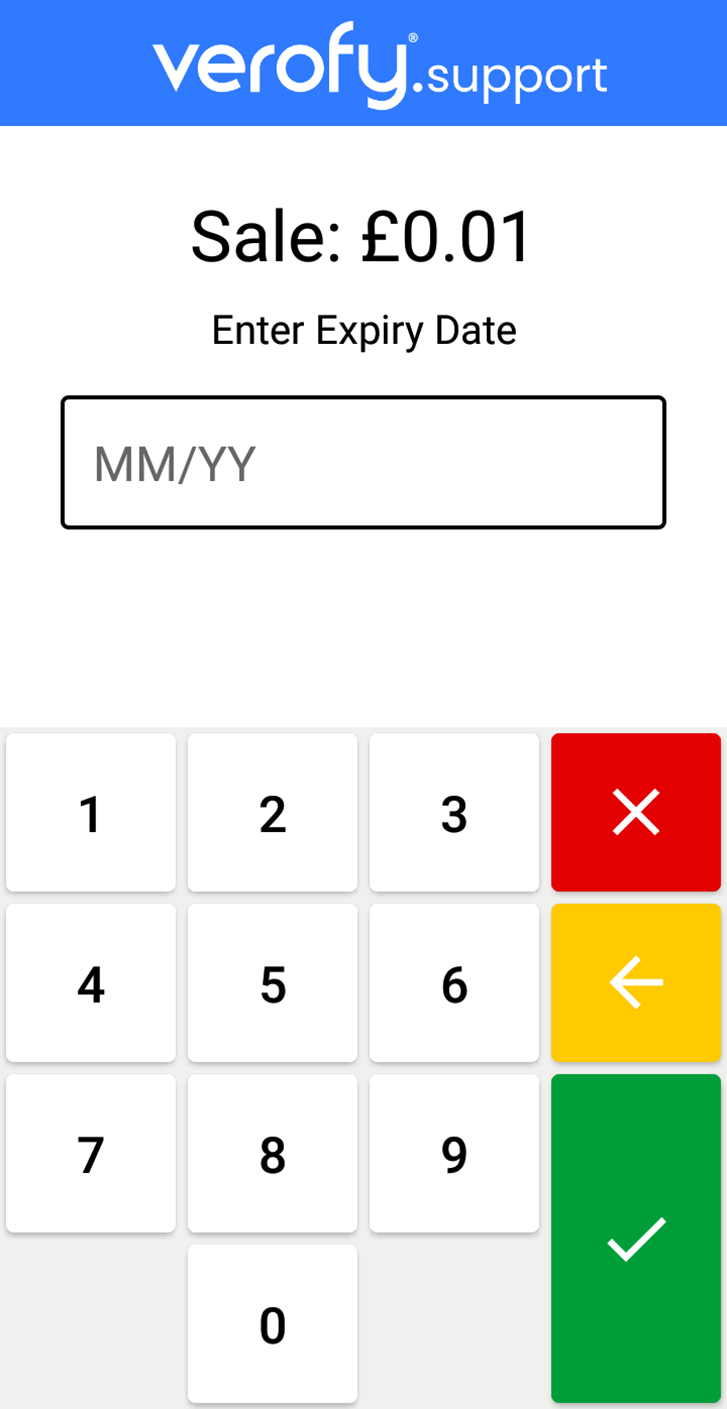The width and height of the screenshot is (727, 1409).
Task: Tap keypad number 4
Action: (x=91, y=984)
